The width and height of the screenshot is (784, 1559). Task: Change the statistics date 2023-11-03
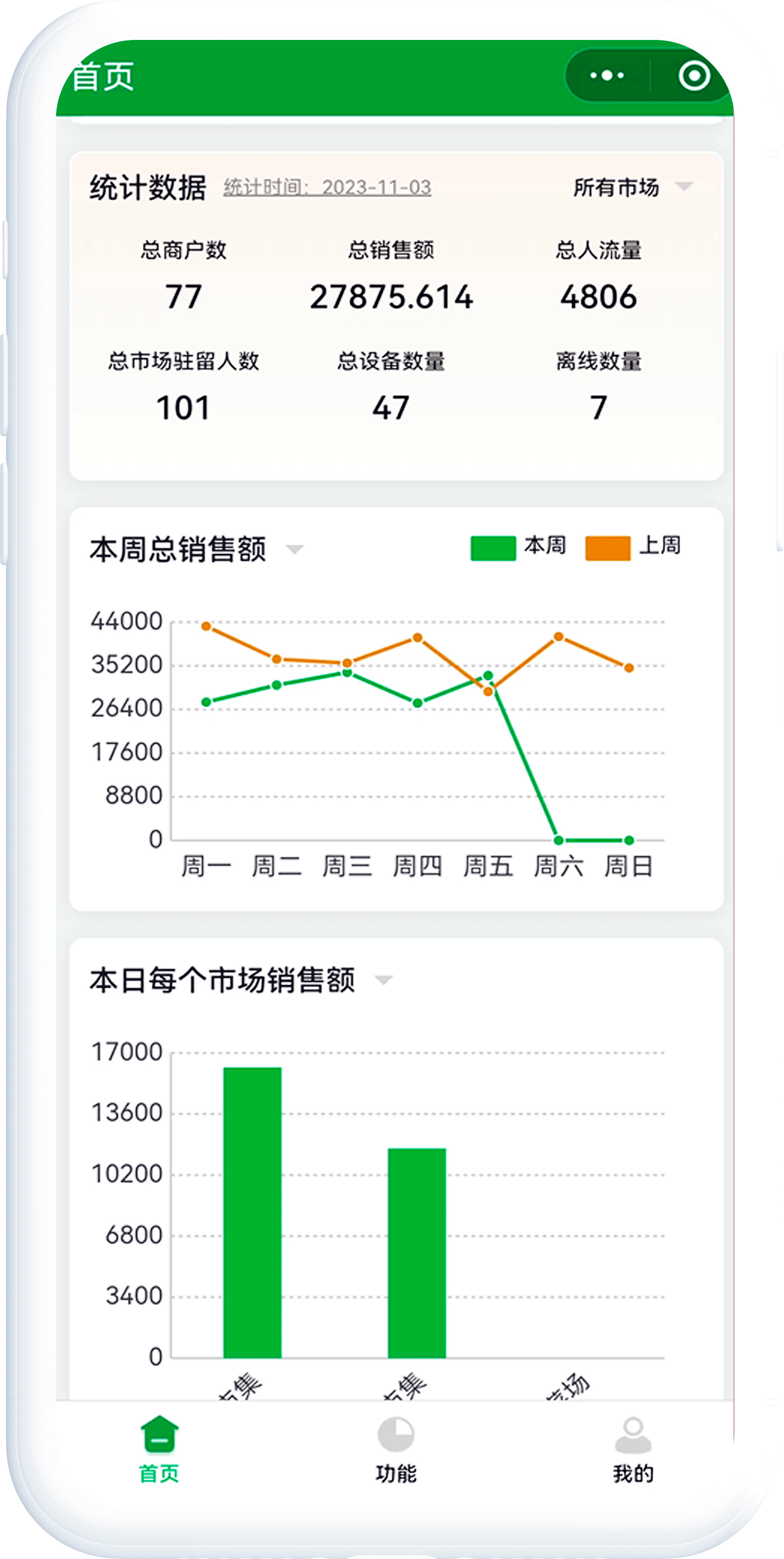tap(327, 187)
